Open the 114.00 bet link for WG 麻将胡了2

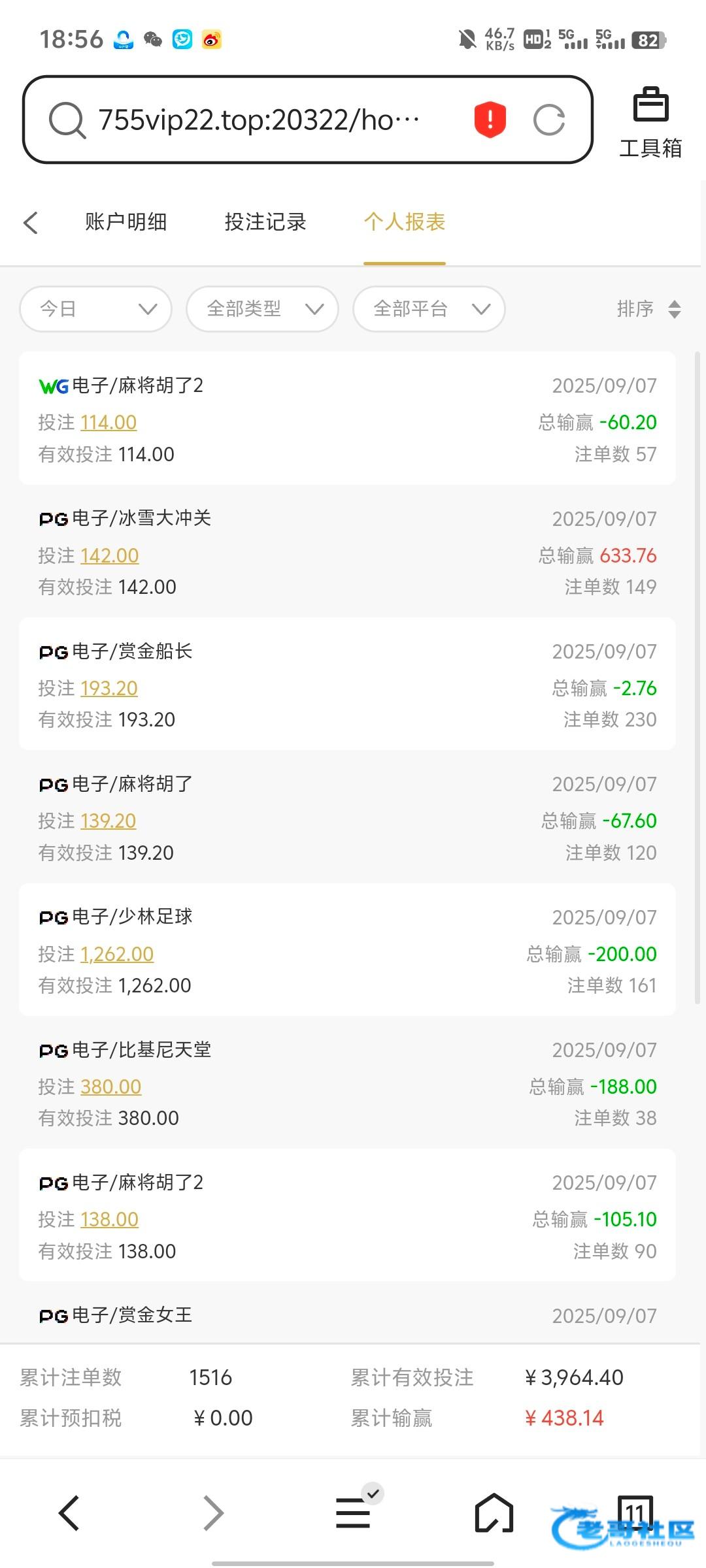coord(109,423)
